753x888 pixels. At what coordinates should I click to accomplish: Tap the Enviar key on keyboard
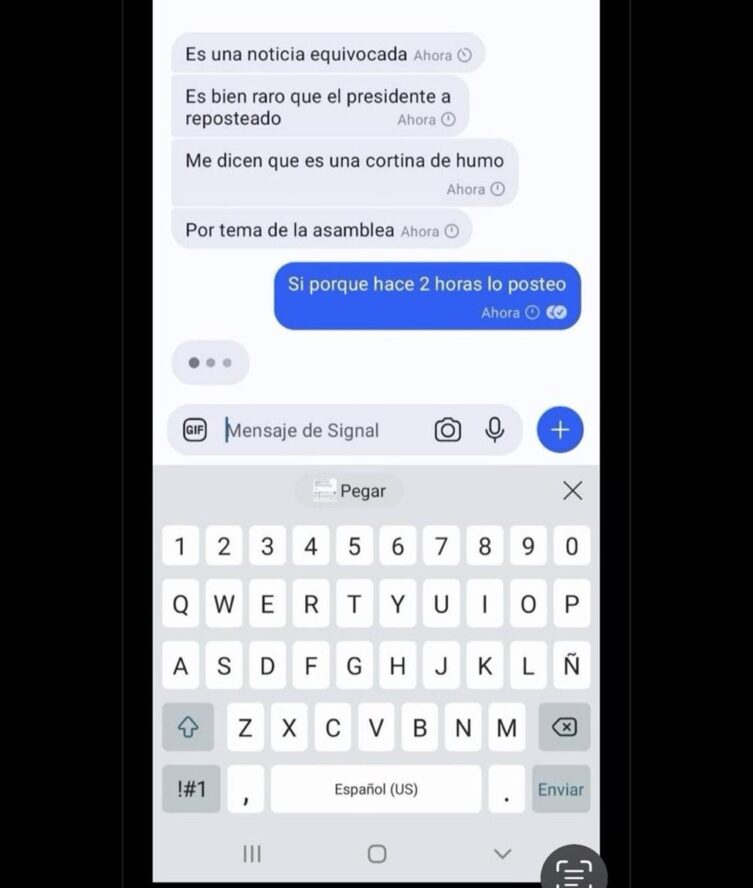coord(561,789)
